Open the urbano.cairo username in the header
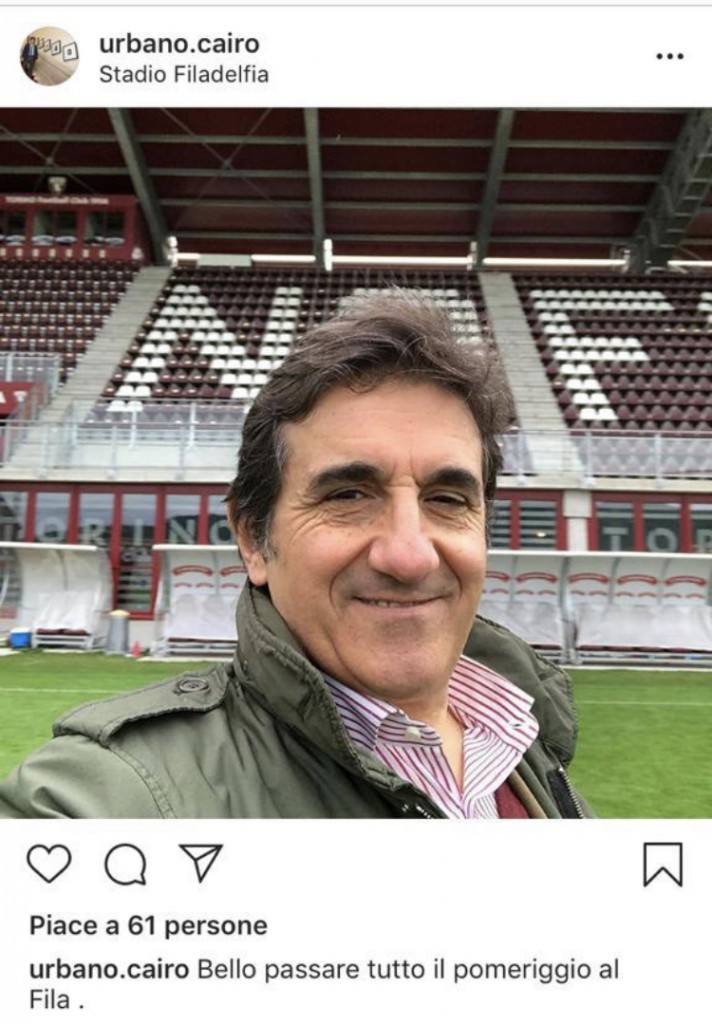The width and height of the screenshot is (712, 1024). (179, 43)
